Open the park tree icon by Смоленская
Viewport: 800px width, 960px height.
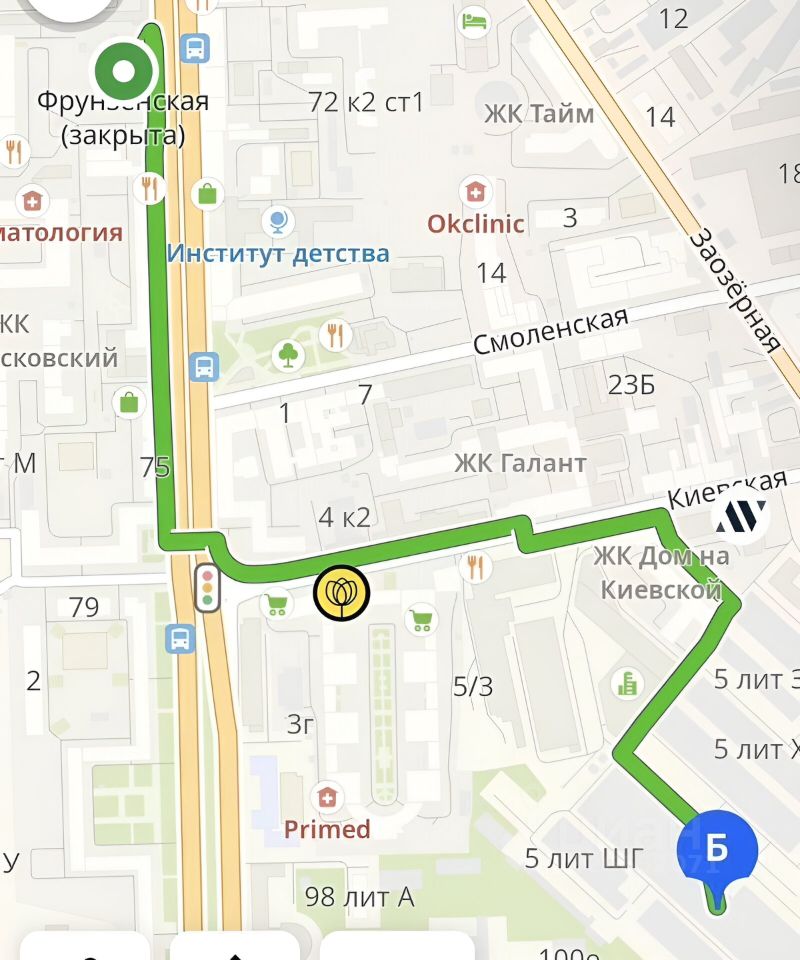(x=288, y=354)
